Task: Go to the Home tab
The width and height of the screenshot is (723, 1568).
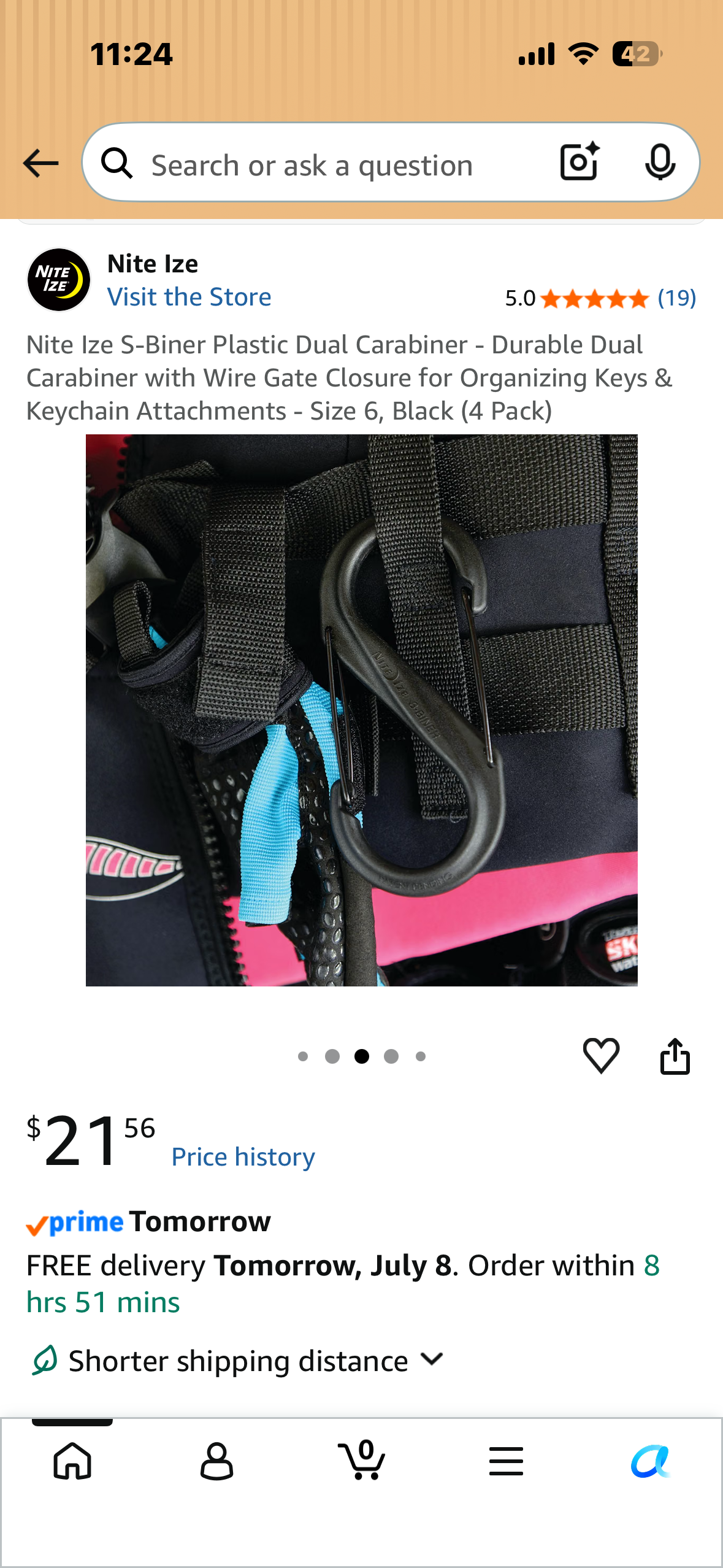Action: click(72, 1461)
